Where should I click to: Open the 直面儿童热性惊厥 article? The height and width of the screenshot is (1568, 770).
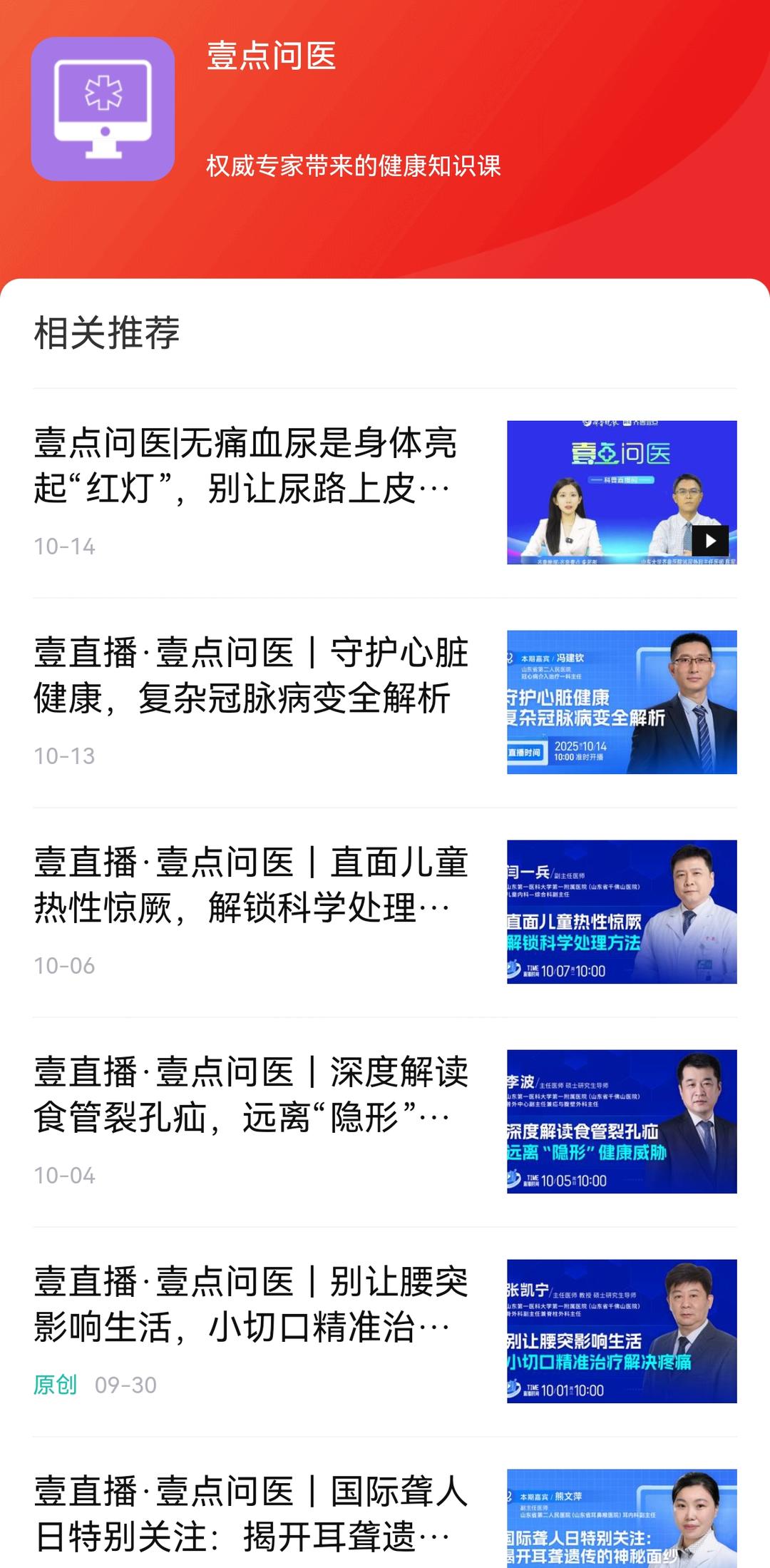pyautogui.click(x=250, y=885)
